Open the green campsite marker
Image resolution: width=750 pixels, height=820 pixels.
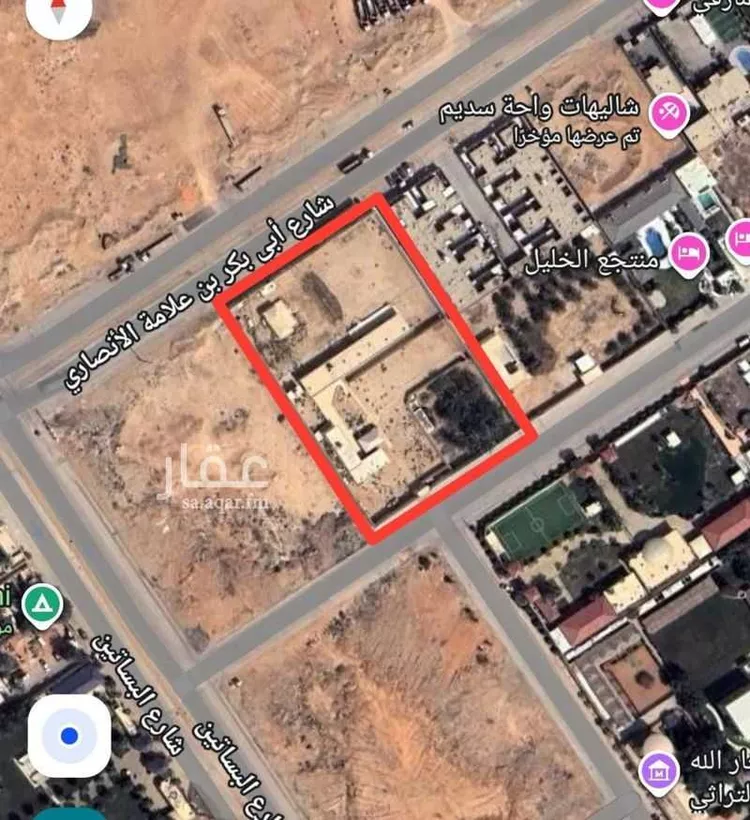[x=42, y=605]
